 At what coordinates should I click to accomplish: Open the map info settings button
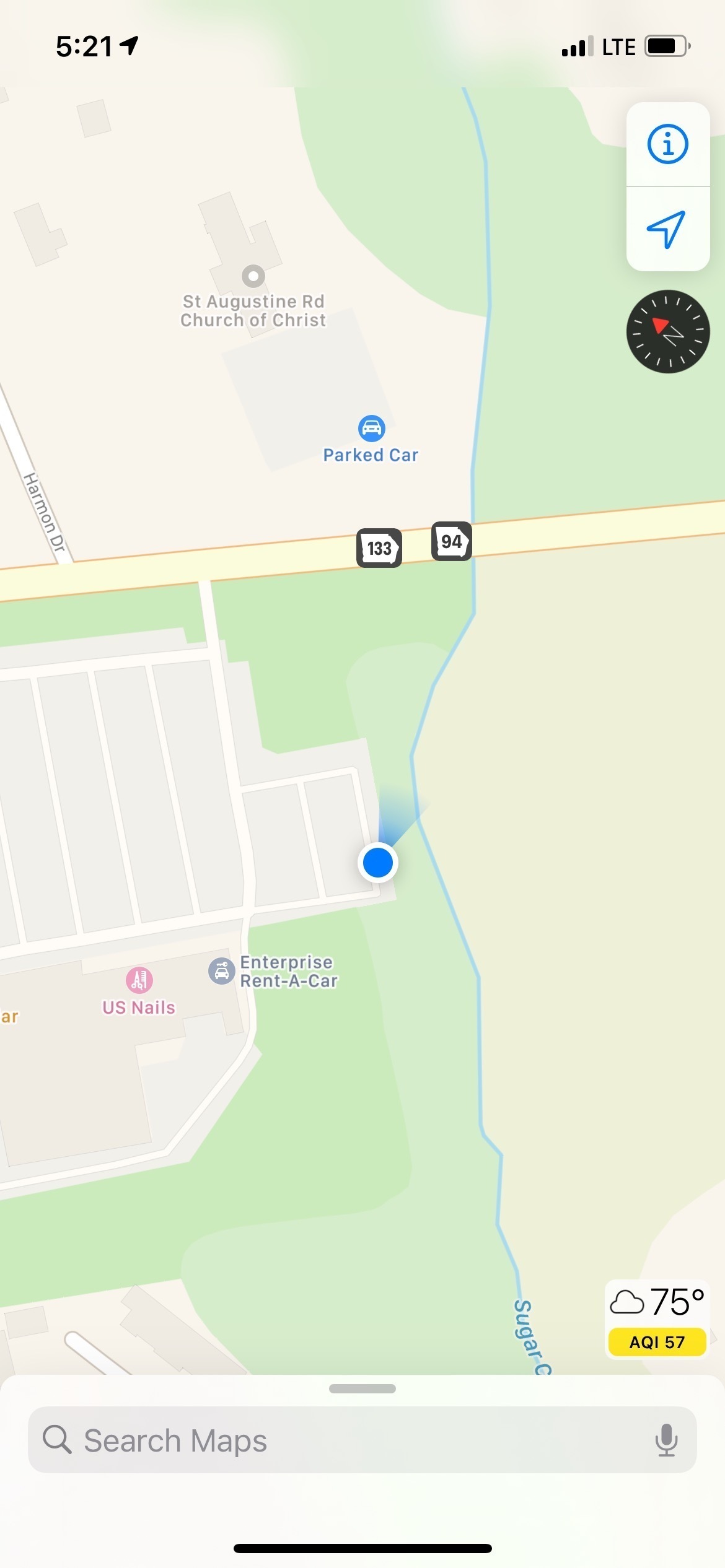667,144
